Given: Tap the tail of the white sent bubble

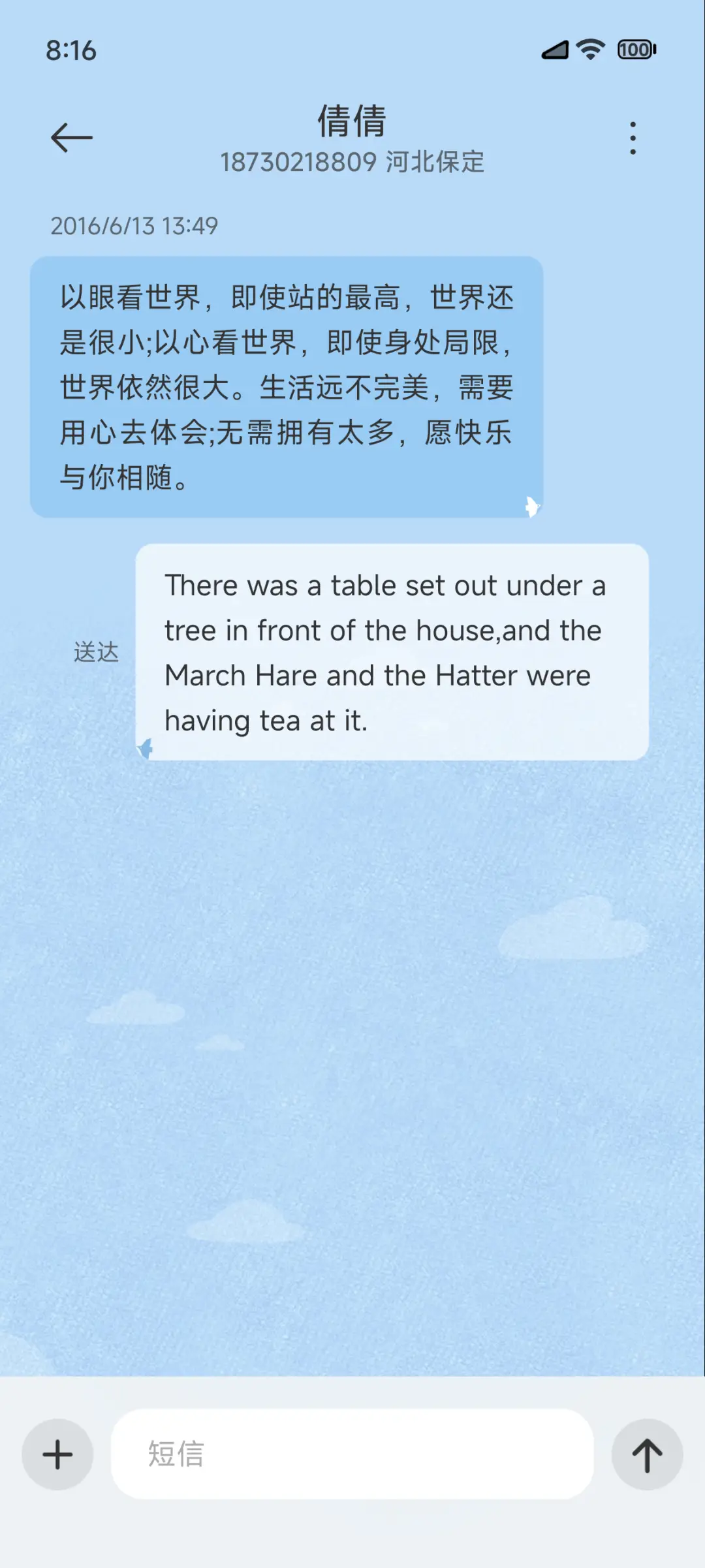Looking at the screenshot, I should 145,748.
